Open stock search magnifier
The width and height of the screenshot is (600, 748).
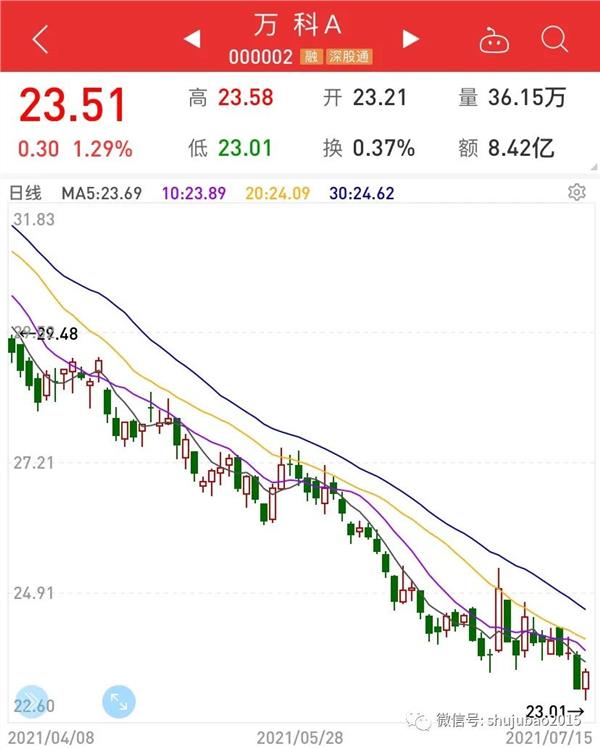click(553, 39)
